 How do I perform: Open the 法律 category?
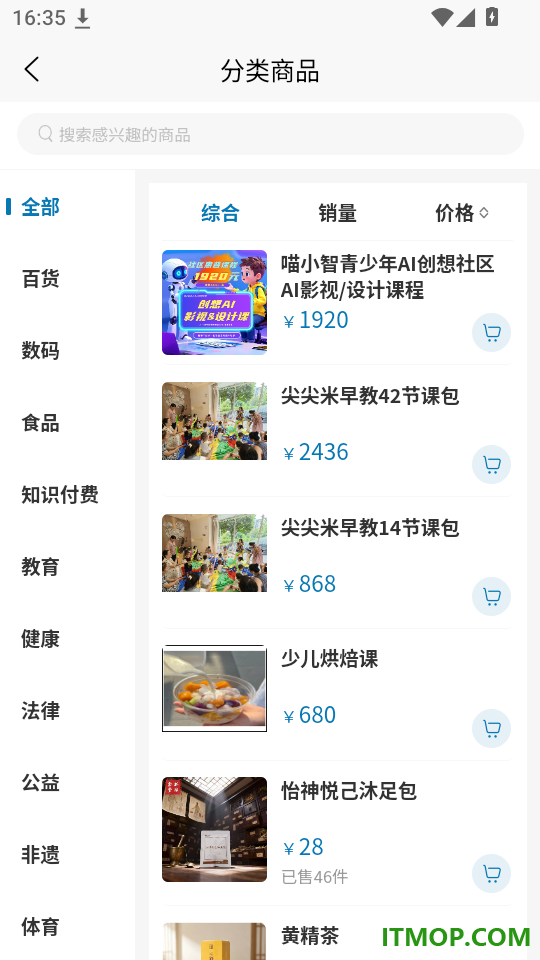[x=40, y=711]
